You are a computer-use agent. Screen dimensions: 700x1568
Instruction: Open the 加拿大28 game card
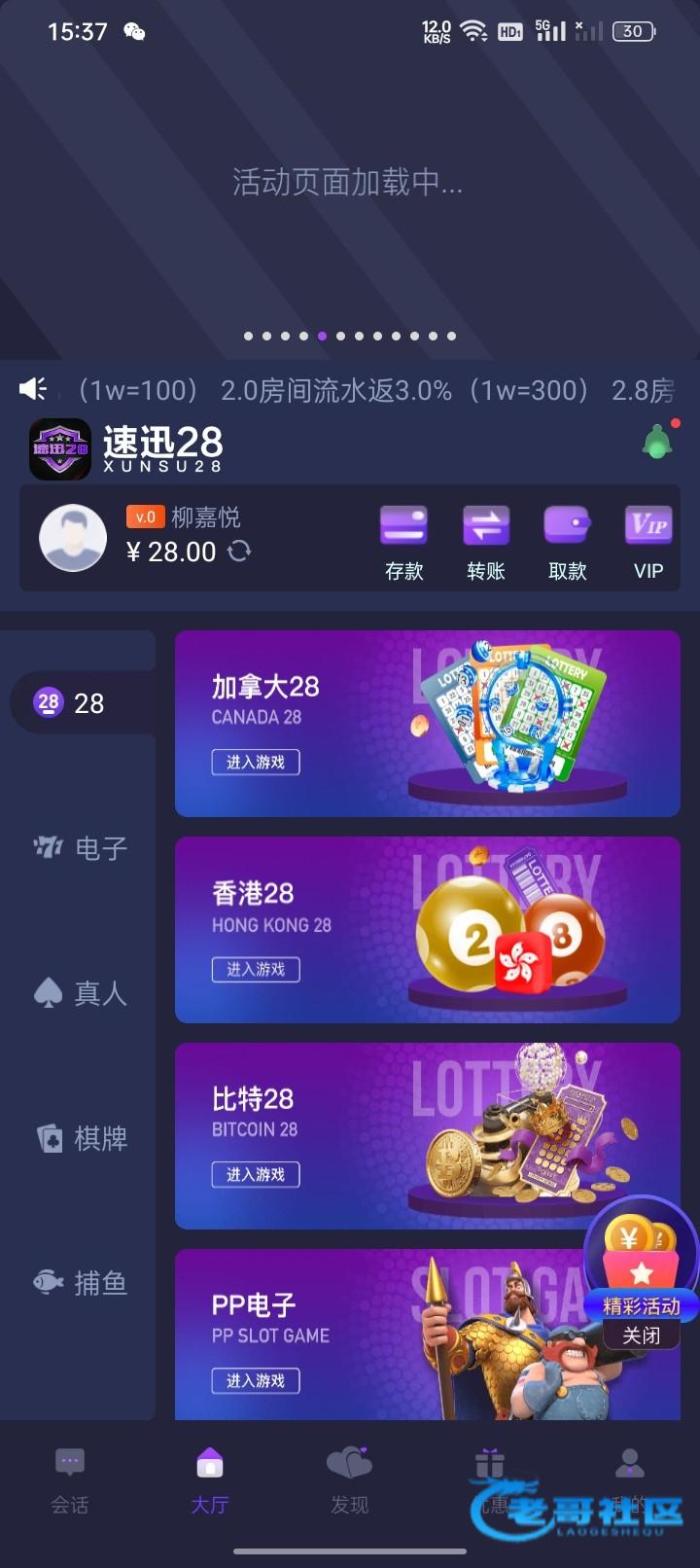[x=427, y=724]
